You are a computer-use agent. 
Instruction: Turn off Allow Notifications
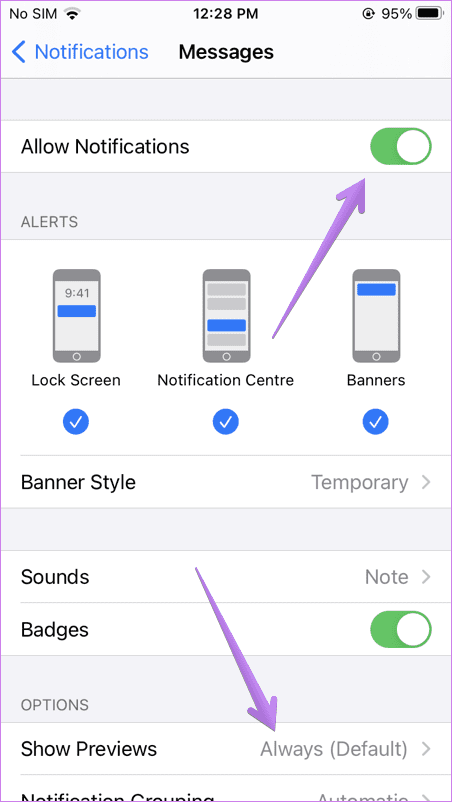pyautogui.click(x=401, y=146)
